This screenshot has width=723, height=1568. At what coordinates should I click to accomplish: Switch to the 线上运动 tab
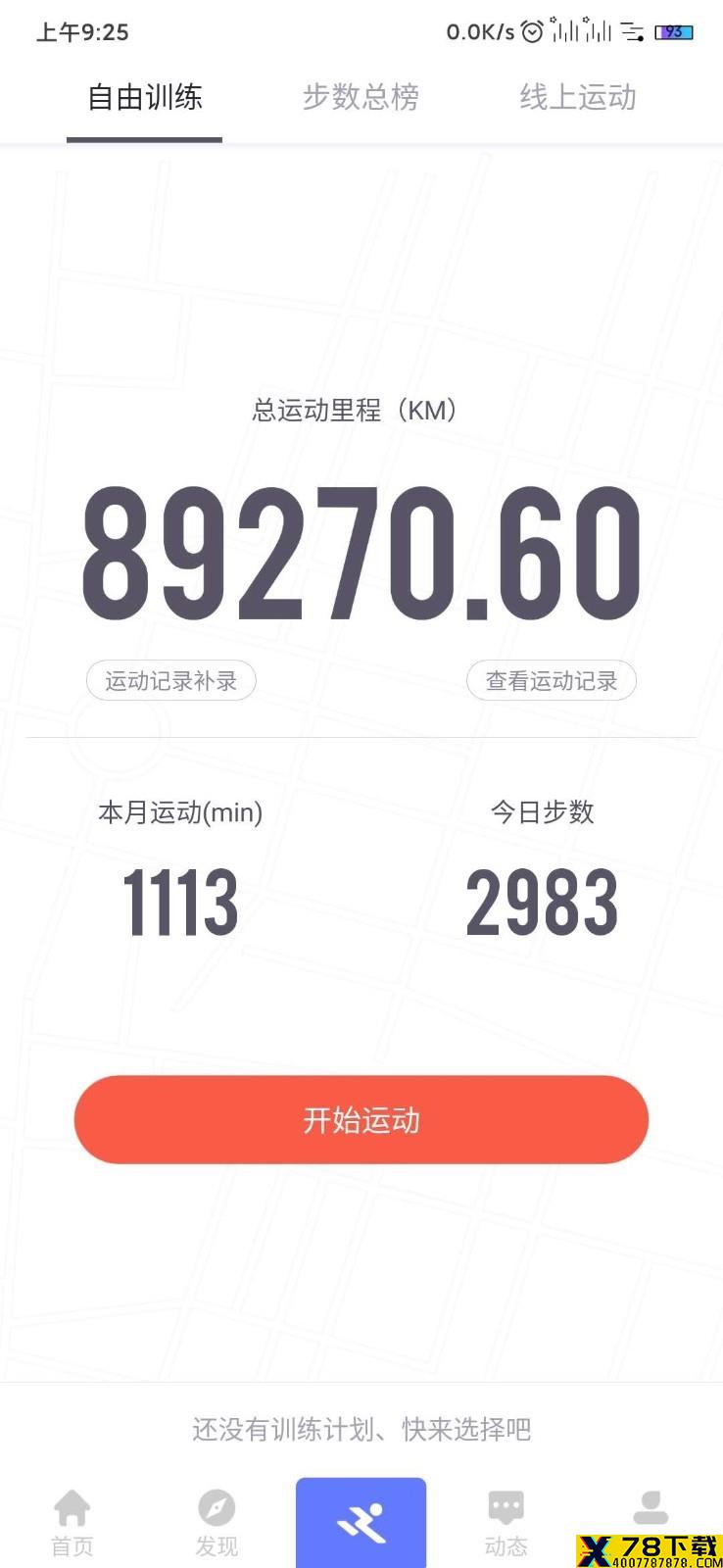(577, 97)
